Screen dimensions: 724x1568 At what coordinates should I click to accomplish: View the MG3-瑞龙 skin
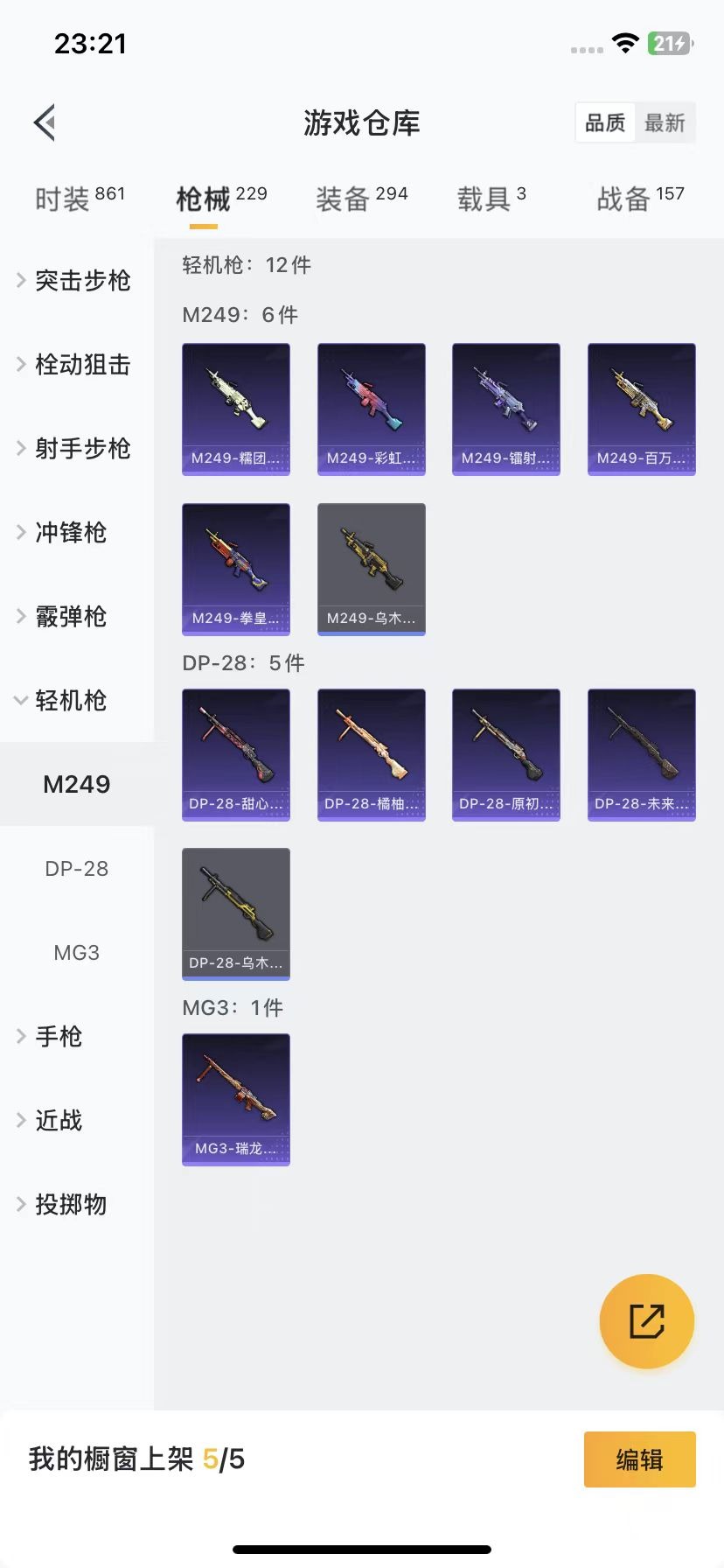point(236,1099)
